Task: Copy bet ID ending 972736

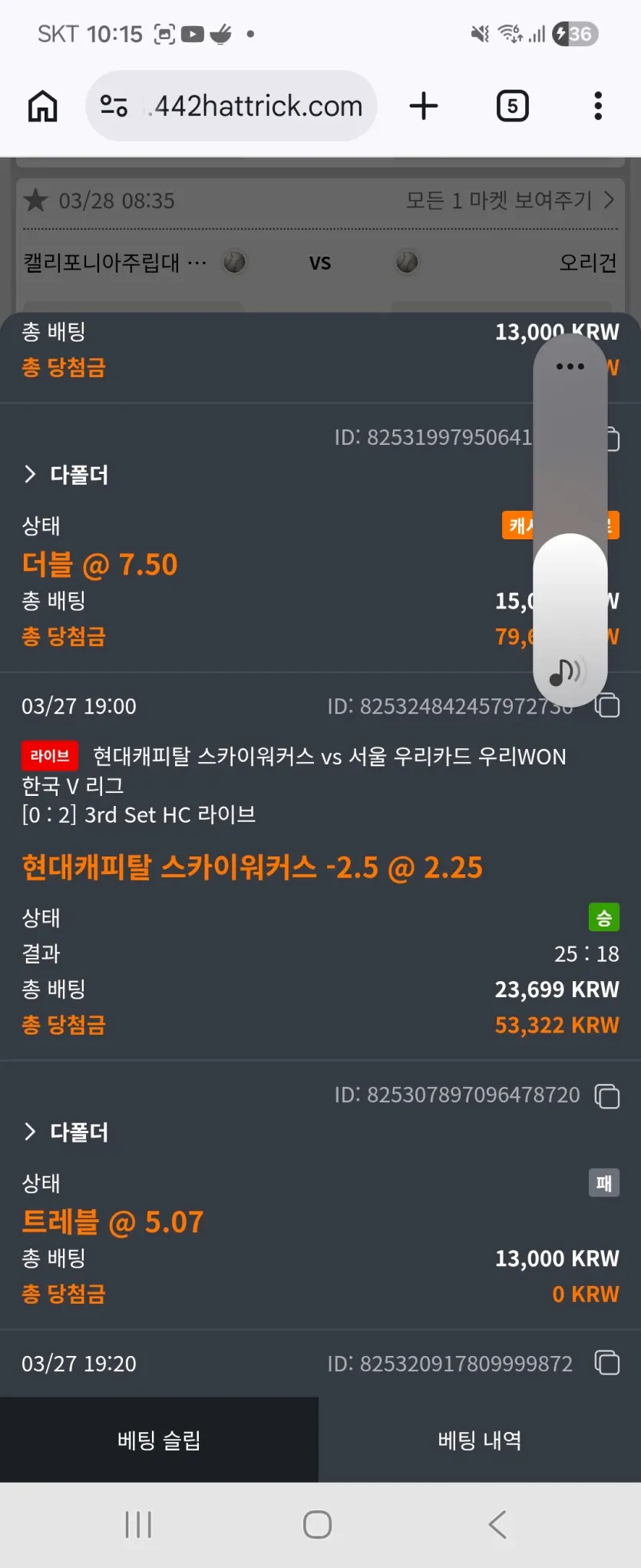Action: coord(608,705)
